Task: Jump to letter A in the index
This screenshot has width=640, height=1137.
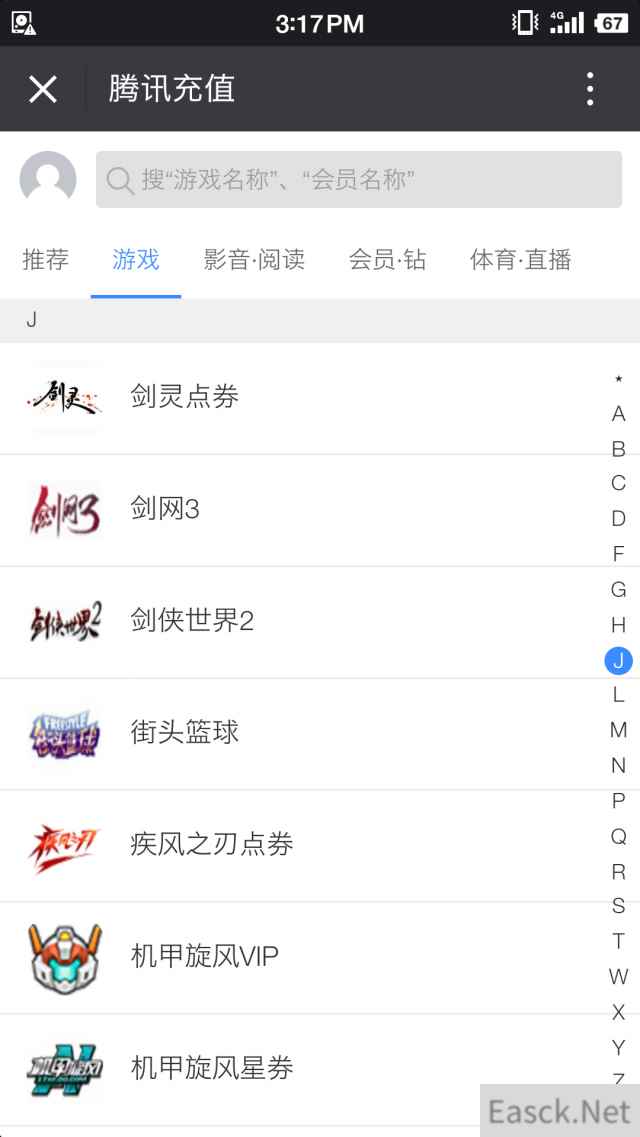Action: tap(619, 414)
